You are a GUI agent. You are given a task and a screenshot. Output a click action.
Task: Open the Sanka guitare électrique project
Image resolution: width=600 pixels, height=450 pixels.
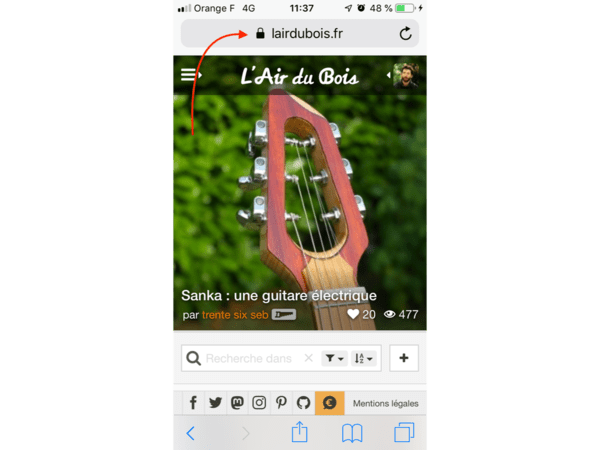point(279,295)
